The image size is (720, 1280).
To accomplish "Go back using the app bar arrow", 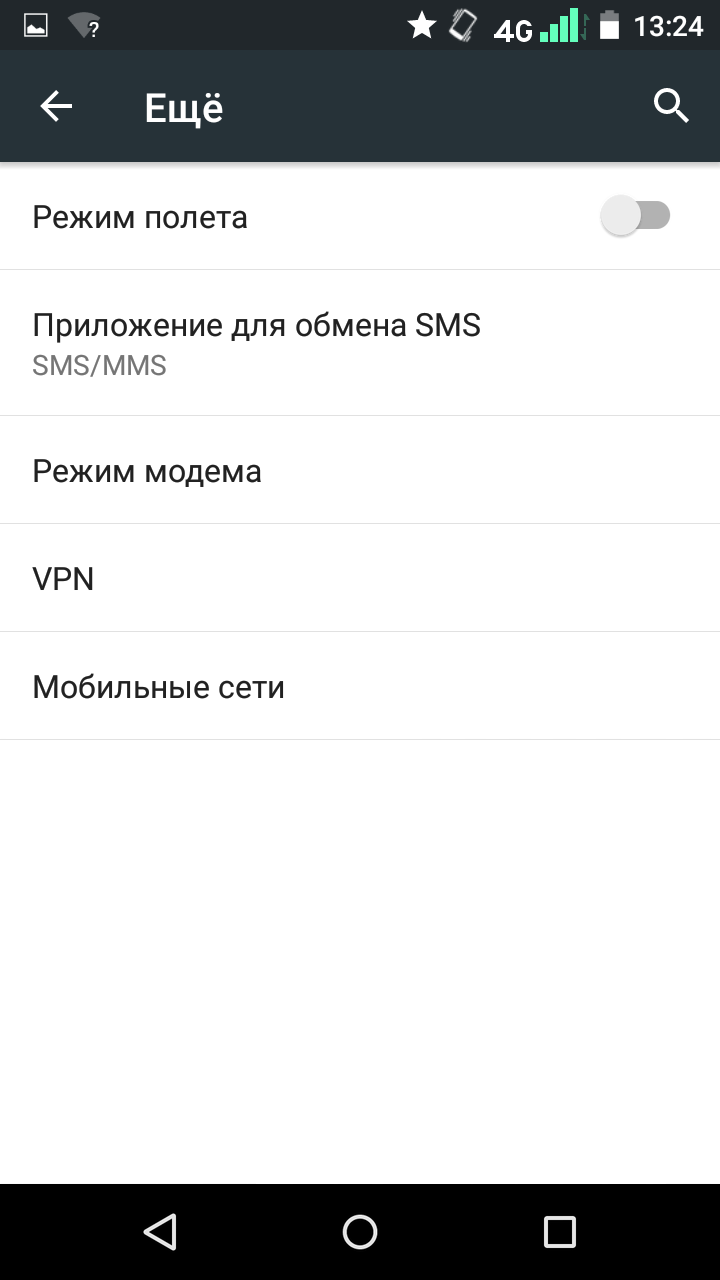I will click(56, 106).
